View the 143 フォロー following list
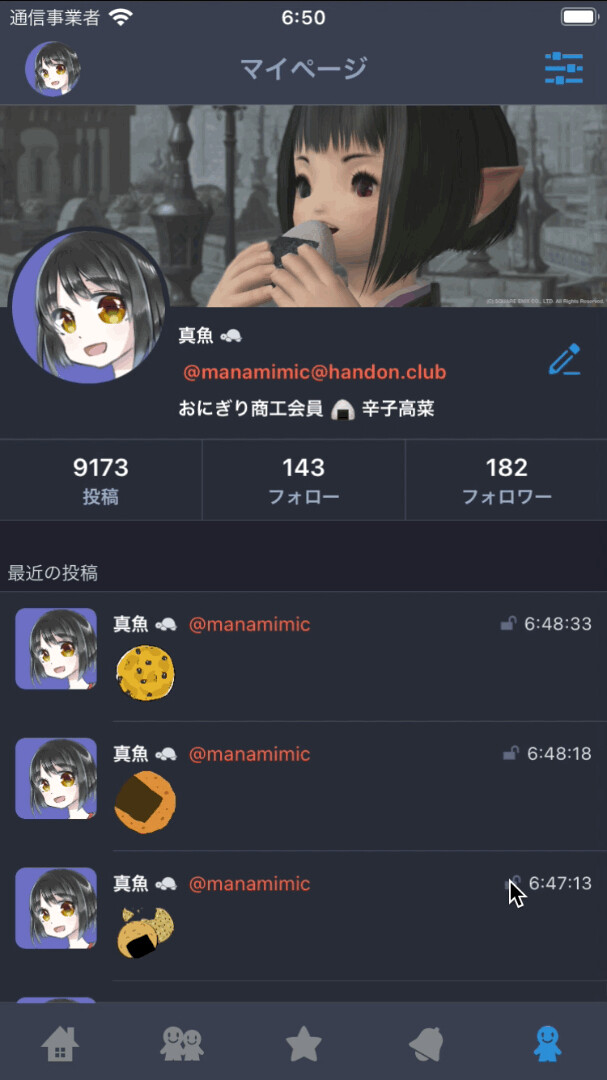Image resolution: width=607 pixels, height=1080 pixels. point(303,480)
